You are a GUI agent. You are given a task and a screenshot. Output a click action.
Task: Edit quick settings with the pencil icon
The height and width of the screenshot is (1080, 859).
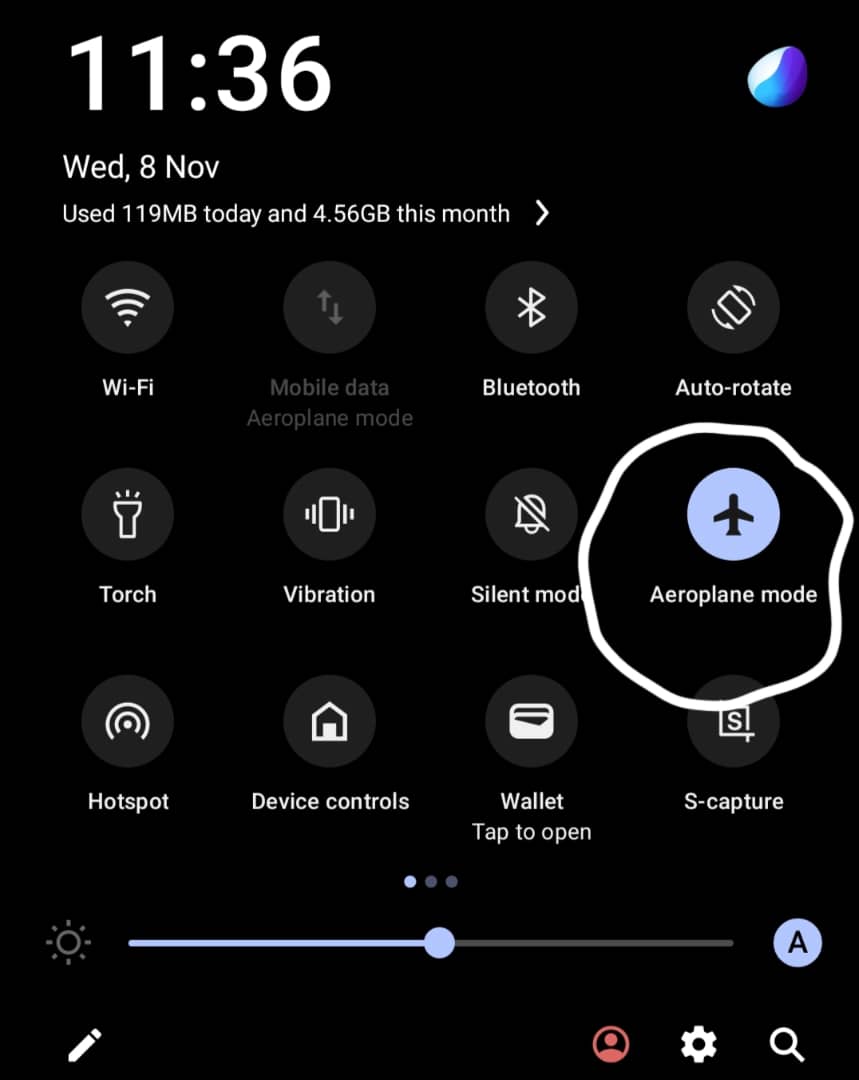pyautogui.click(x=85, y=1045)
